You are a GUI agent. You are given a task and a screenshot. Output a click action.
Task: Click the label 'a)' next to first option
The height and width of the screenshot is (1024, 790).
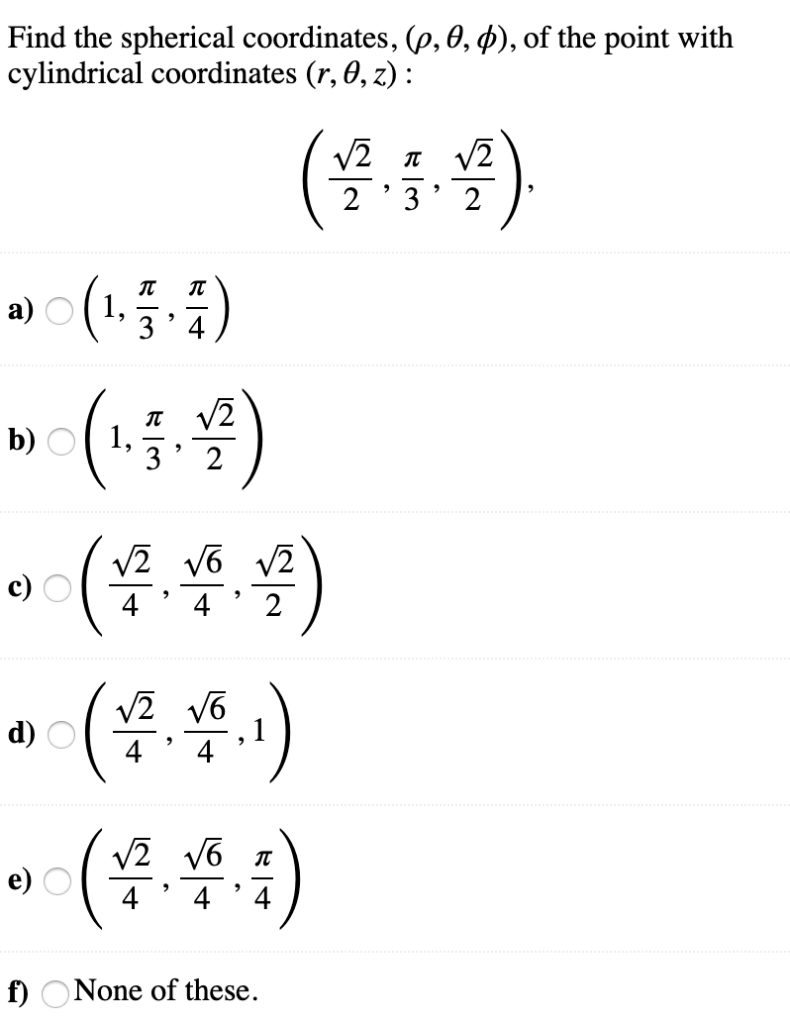tap(20, 312)
